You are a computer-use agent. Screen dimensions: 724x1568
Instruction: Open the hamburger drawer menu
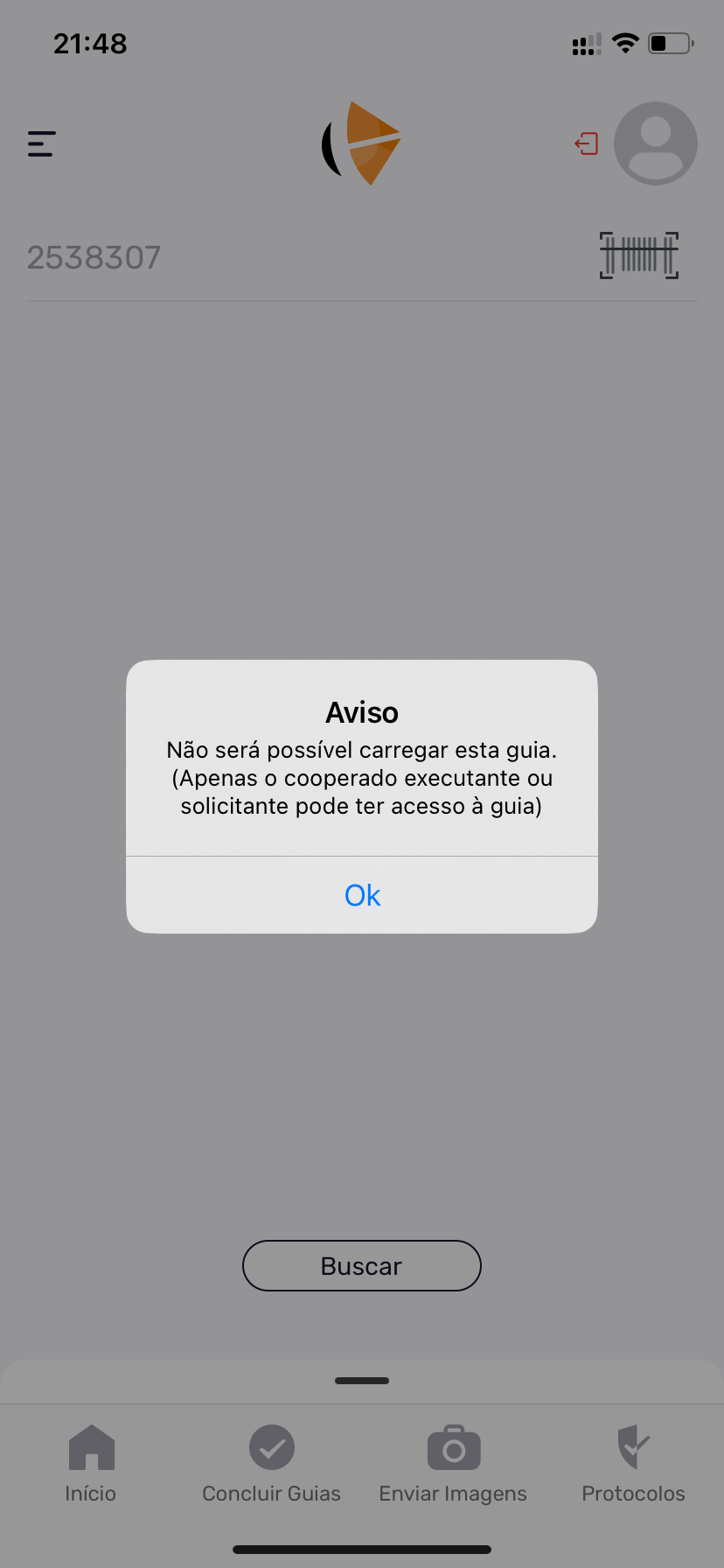click(x=41, y=143)
